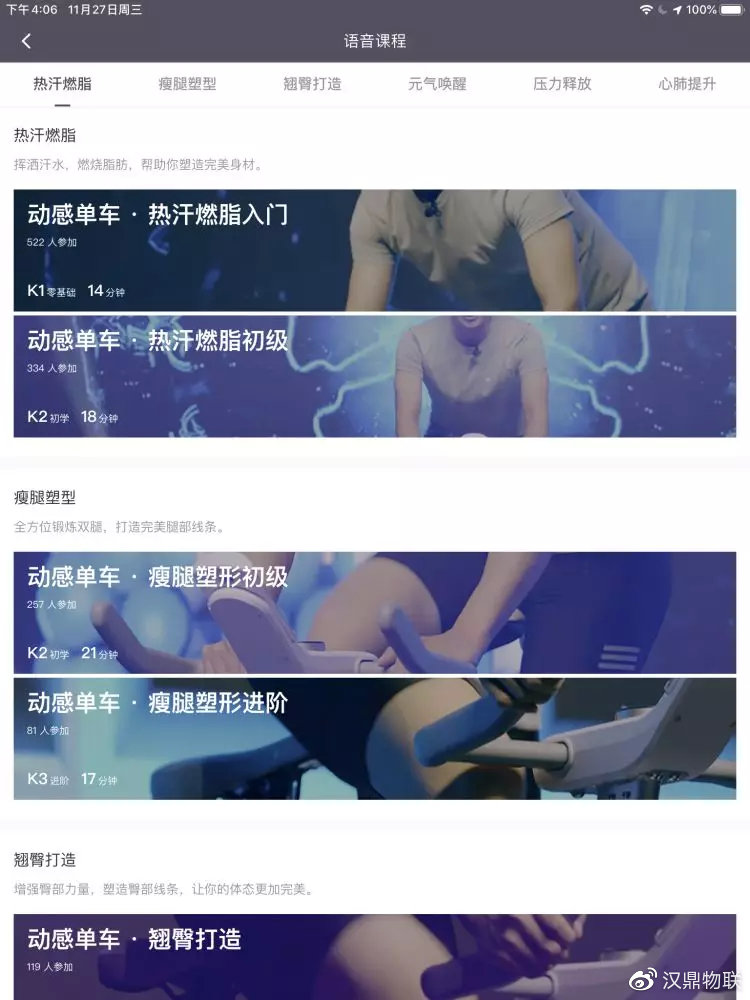The image size is (750, 1000).
Task: Tap the Wi-Fi icon in the status bar
Action: tap(646, 10)
